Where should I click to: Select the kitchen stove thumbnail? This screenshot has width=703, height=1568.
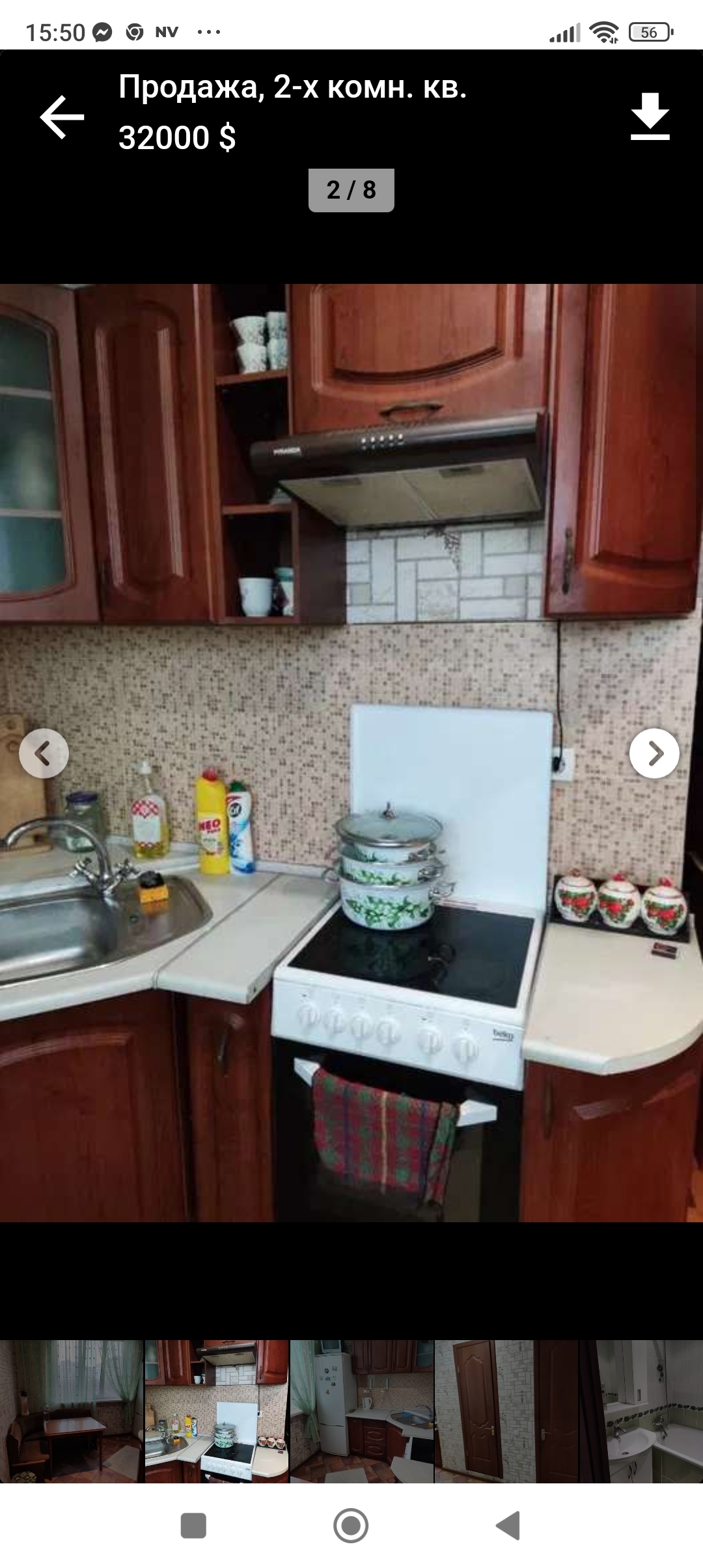pos(217,1412)
